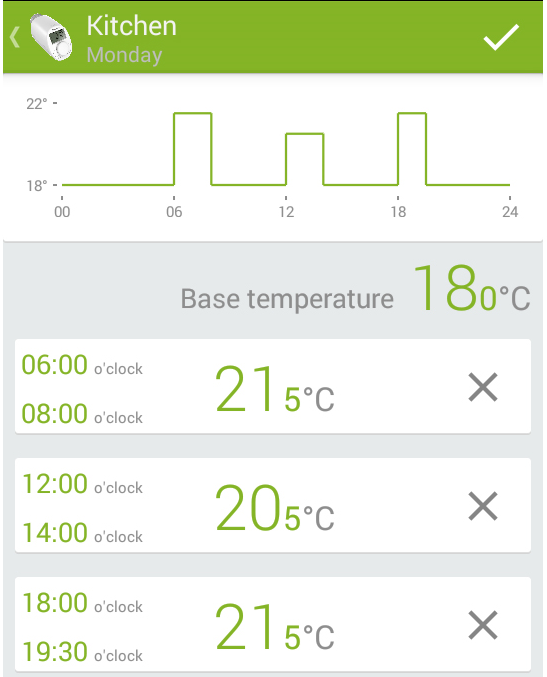The height and width of the screenshot is (677, 547).
Task: Edit the 18:00 start time
Action: click(82, 603)
